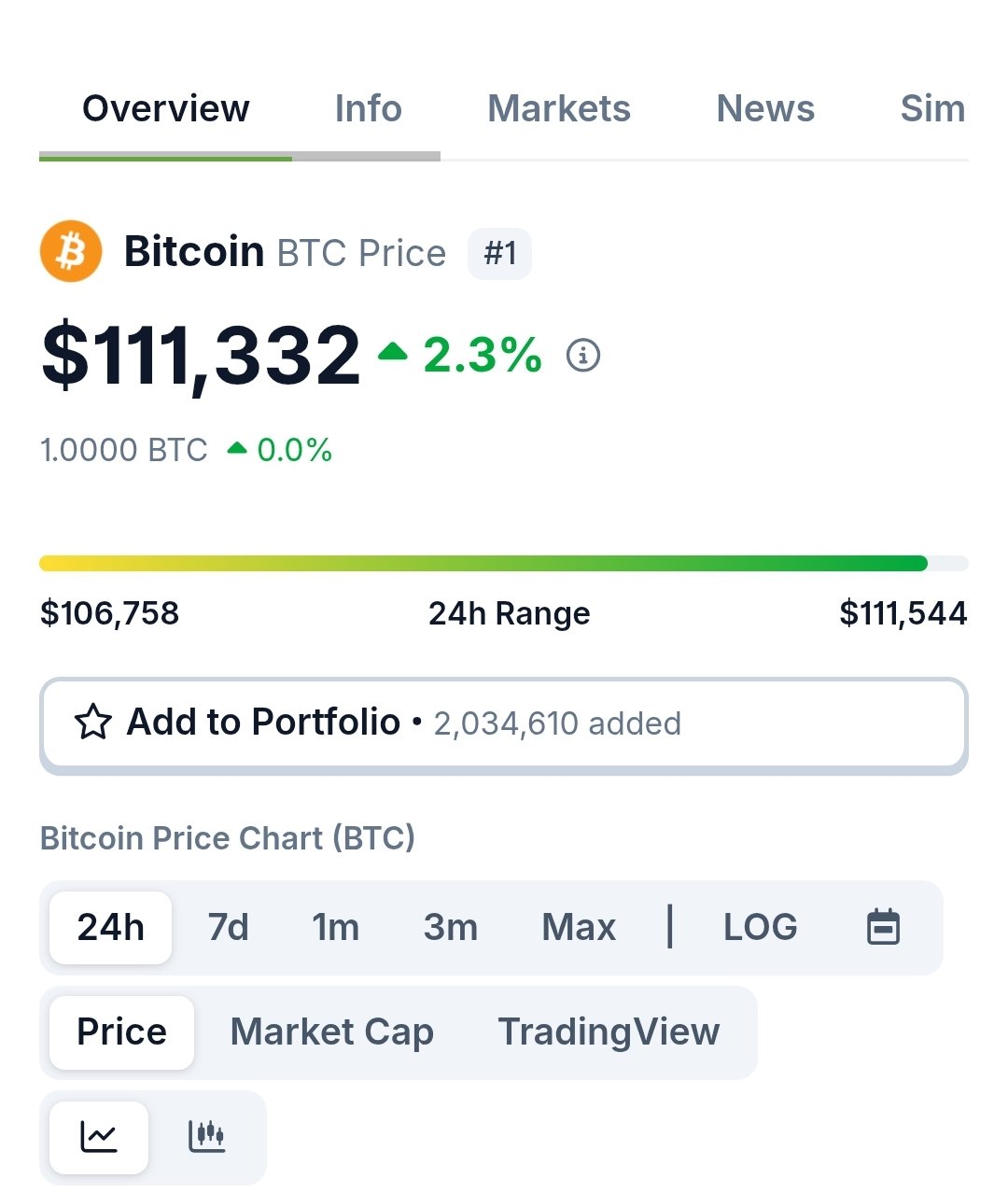Open the calendar date picker
This screenshot has height=1193, width=1008.
click(x=883, y=928)
